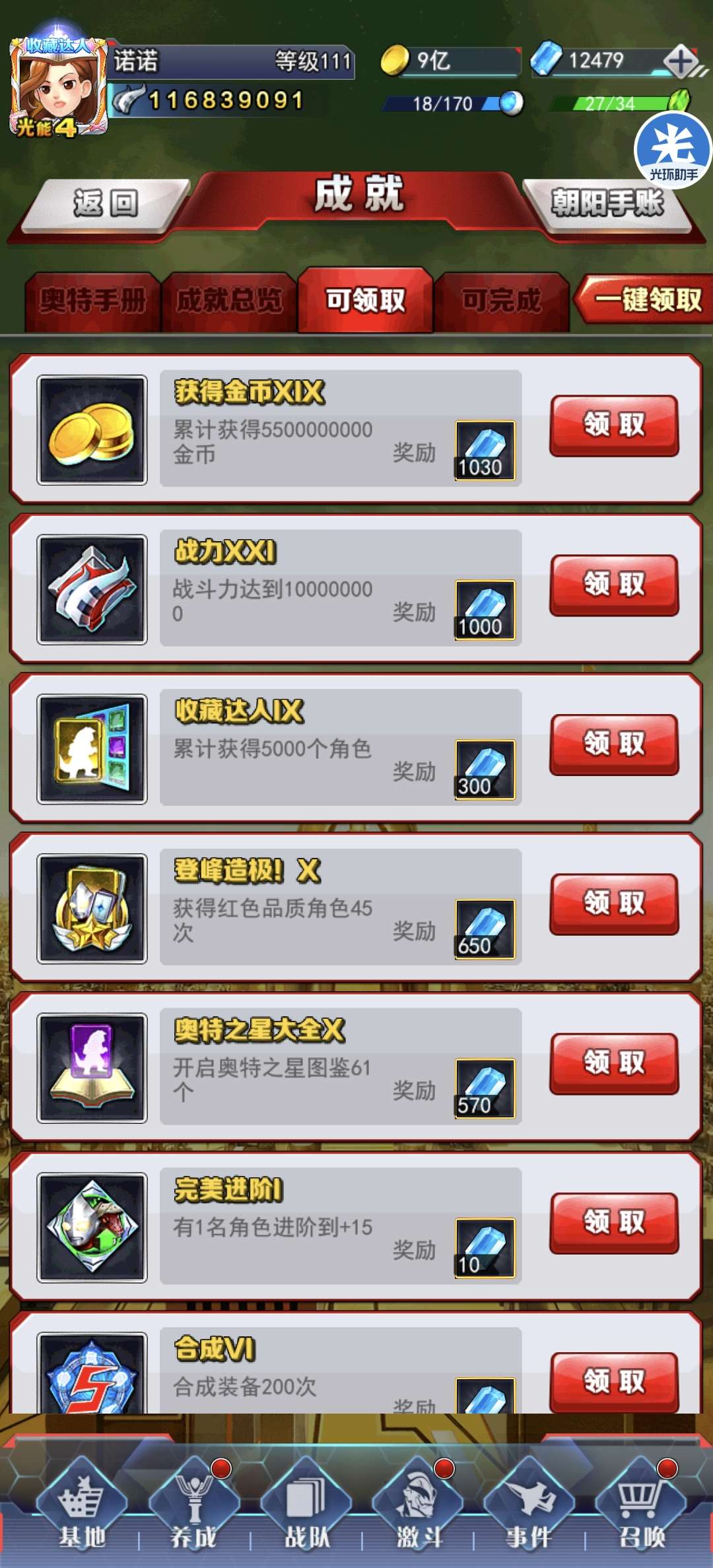The image size is (713, 1568).
Task: Select the 可完成 tab
Action: [502, 302]
